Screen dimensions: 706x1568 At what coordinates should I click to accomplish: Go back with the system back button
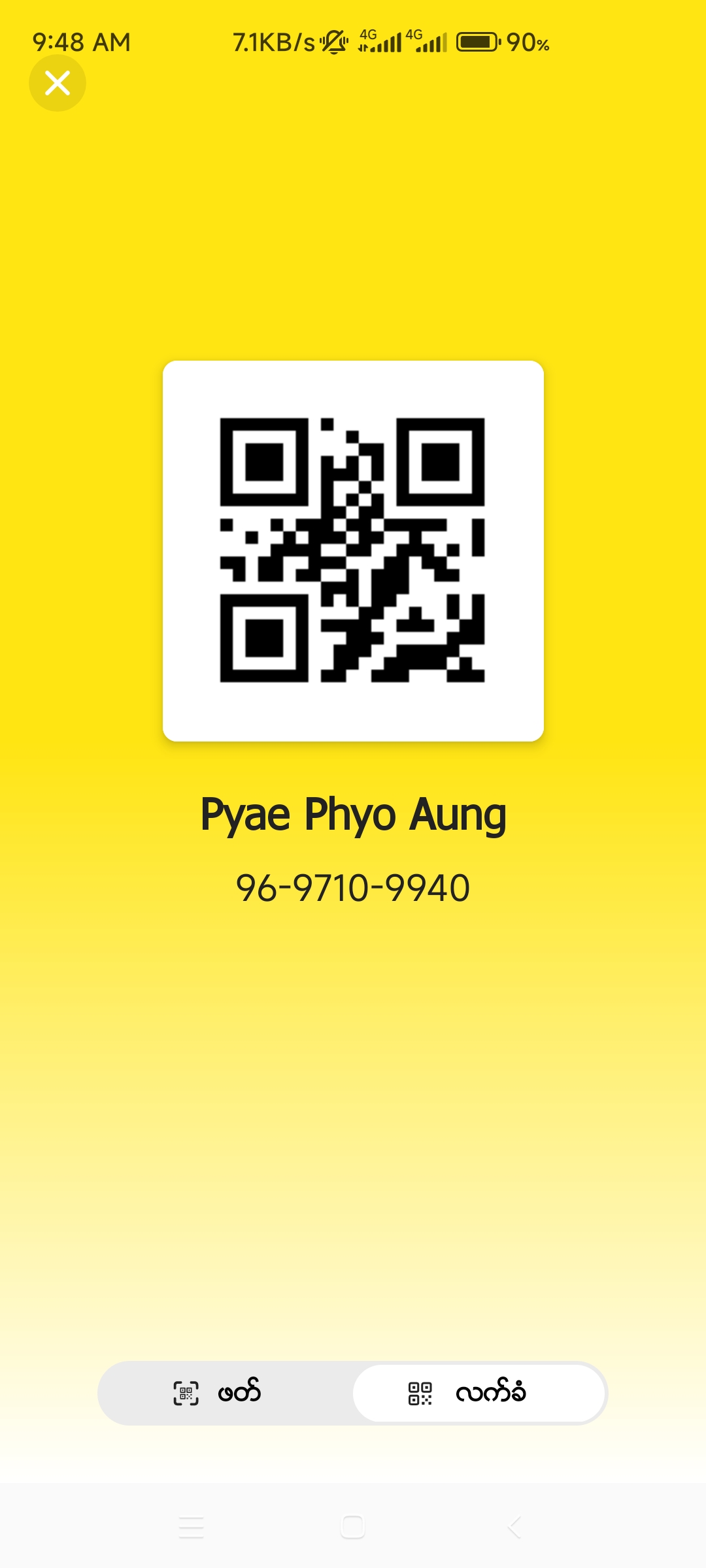pyautogui.click(x=514, y=1527)
